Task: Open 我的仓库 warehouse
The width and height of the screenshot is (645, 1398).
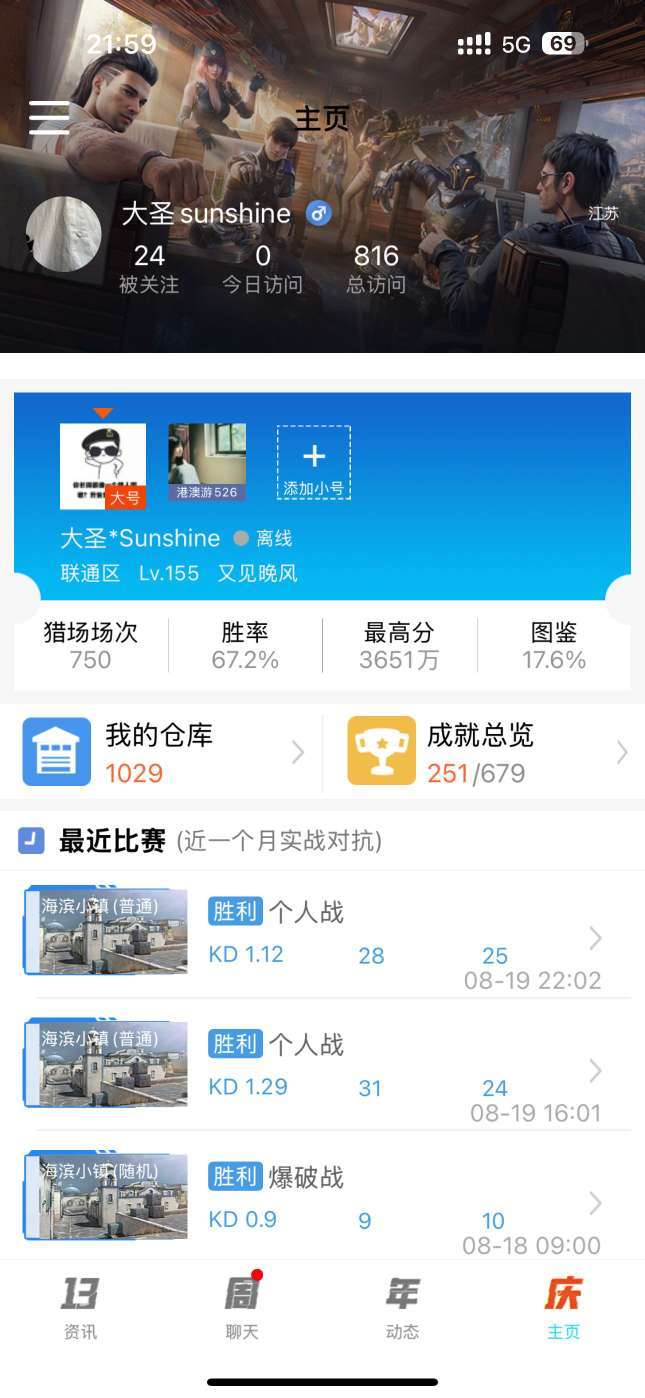Action: 162,753
